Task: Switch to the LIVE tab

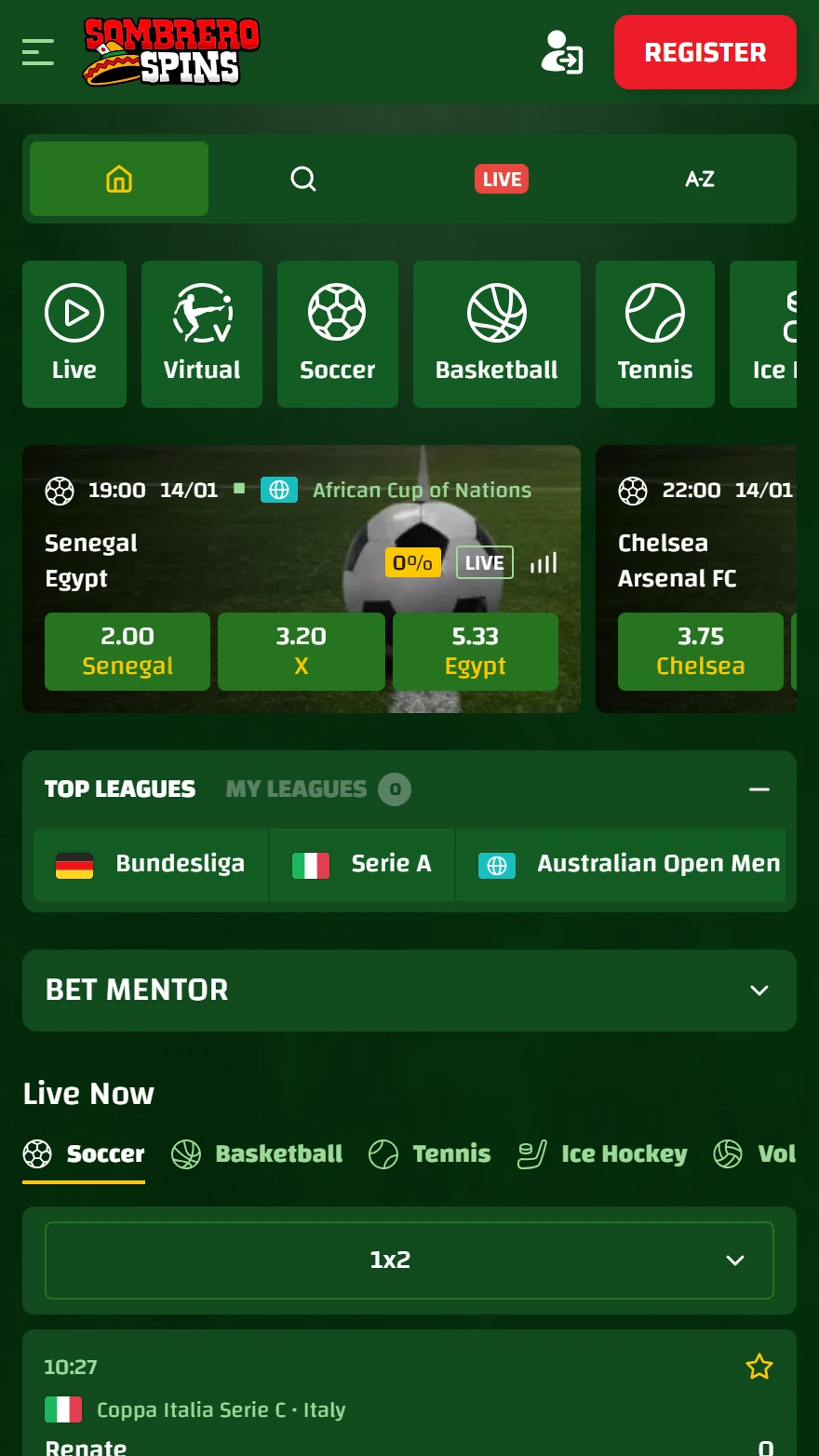Action: pos(502,179)
